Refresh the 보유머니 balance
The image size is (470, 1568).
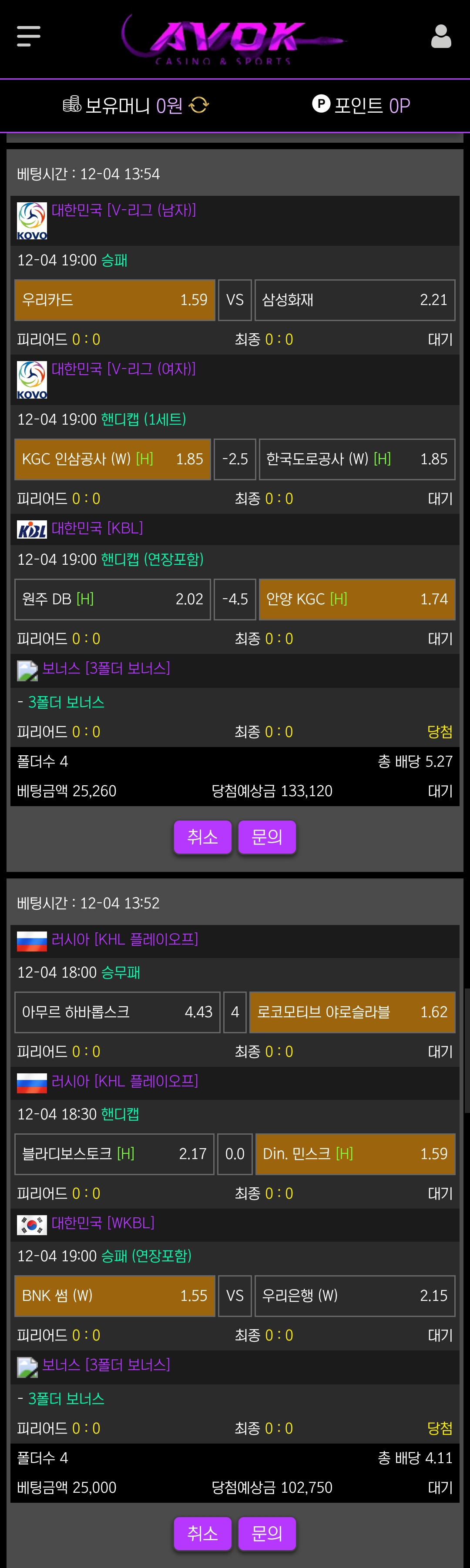click(199, 105)
